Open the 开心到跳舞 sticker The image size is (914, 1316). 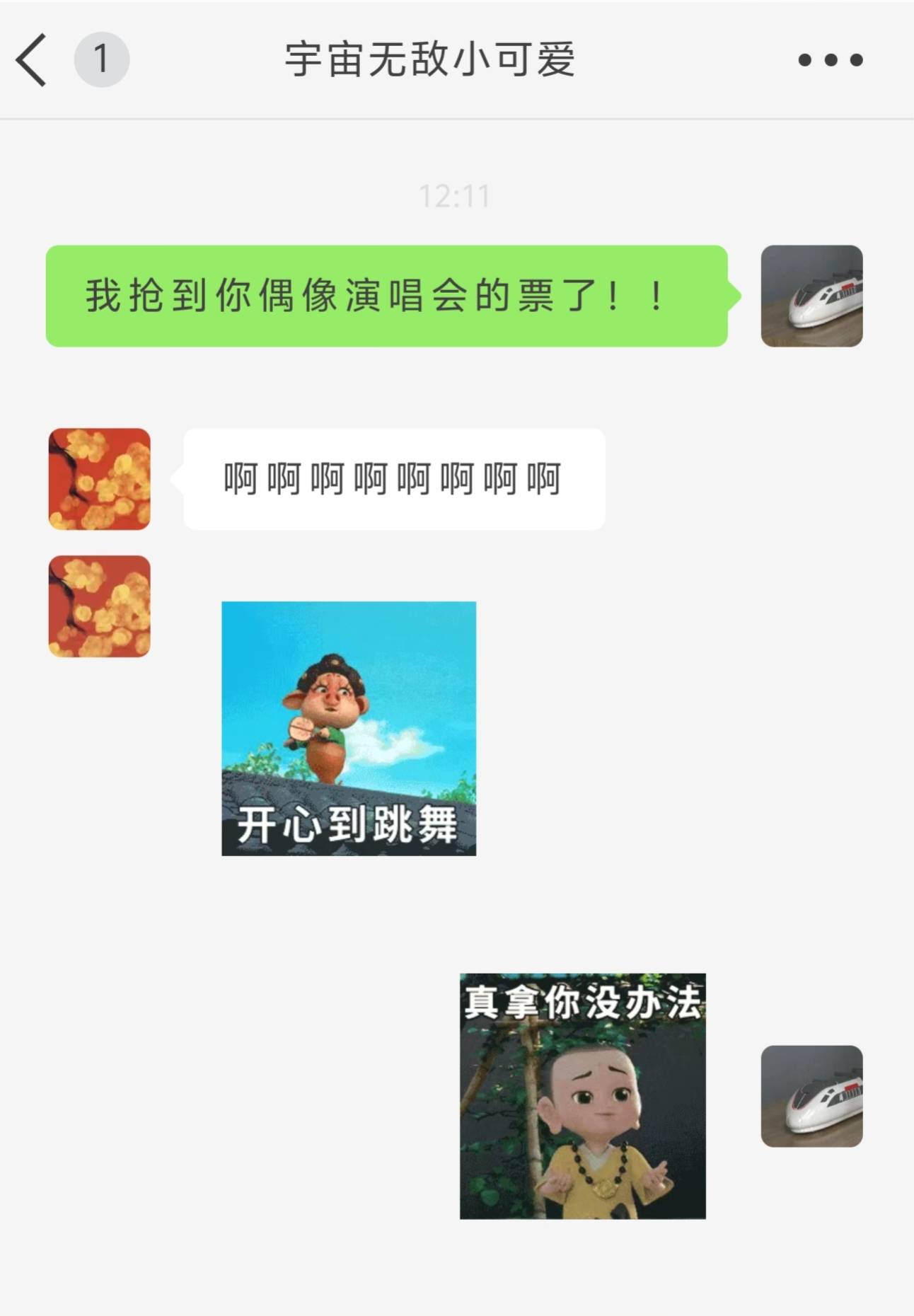click(x=349, y=728)
